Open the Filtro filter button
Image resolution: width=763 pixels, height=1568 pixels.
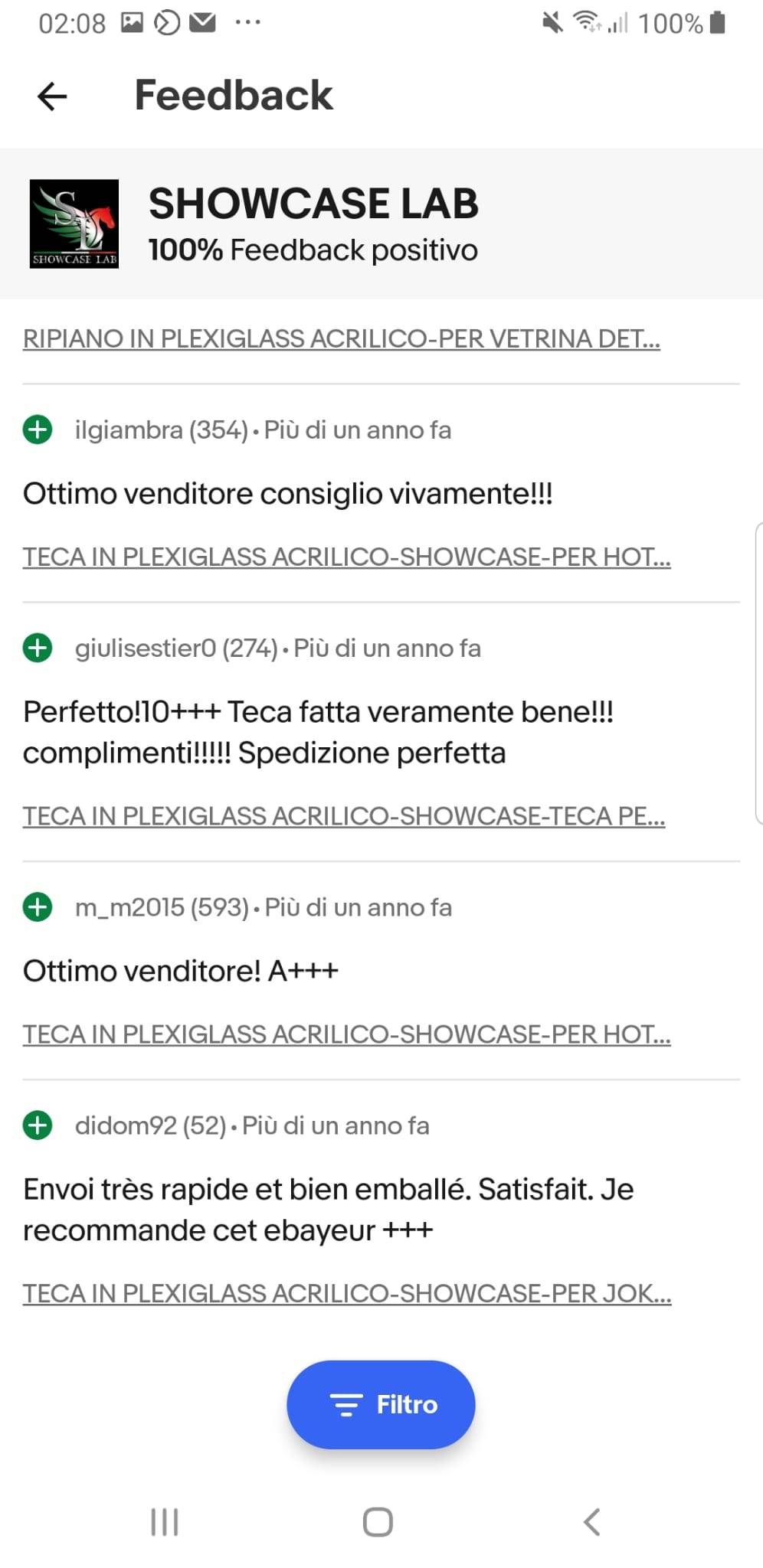[381, 1404]
